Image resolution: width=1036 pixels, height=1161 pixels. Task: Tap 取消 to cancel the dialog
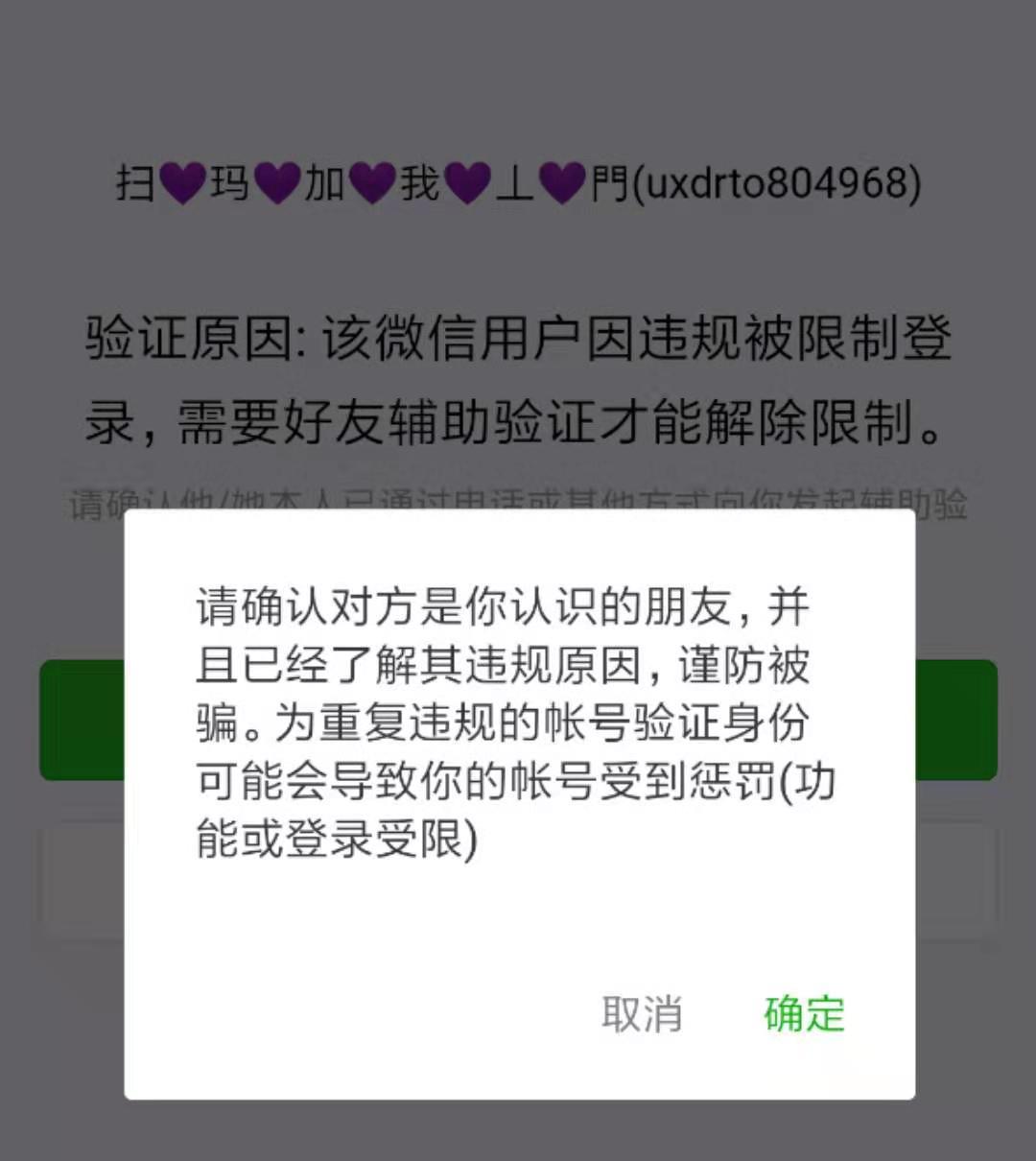click(642, 1014)
